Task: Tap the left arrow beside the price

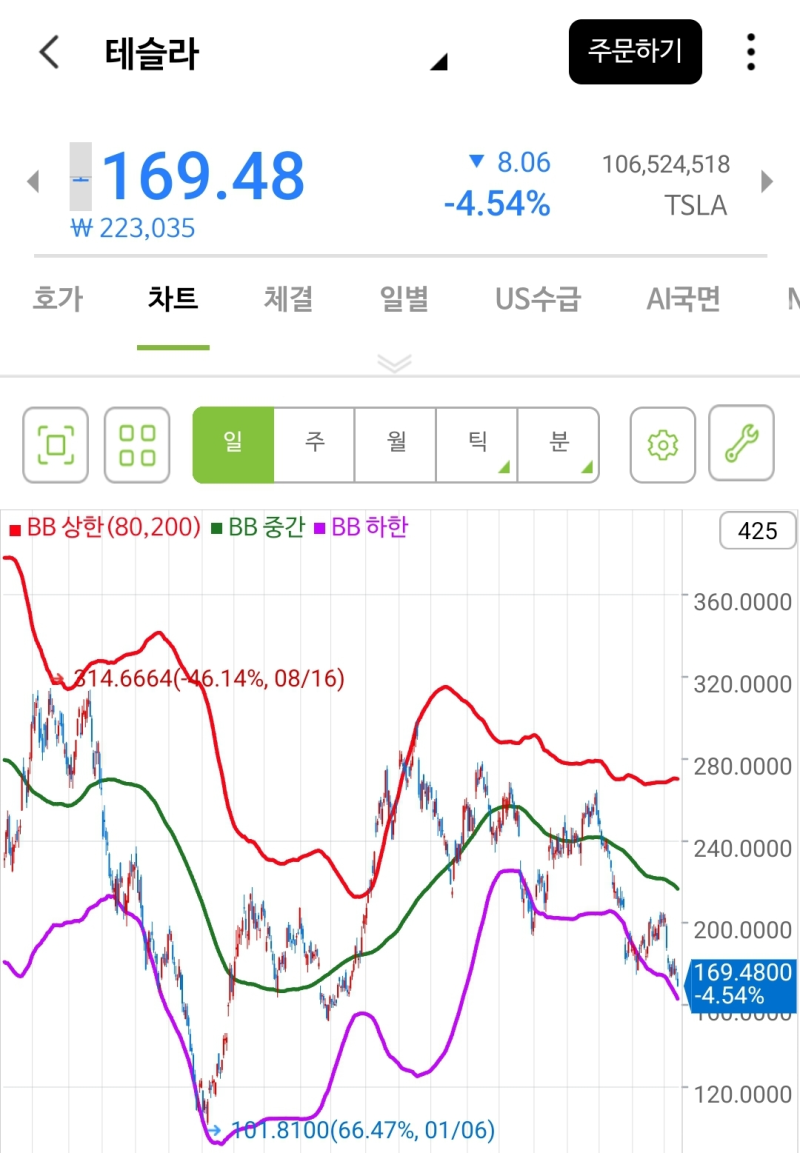Action: [33, 182]
